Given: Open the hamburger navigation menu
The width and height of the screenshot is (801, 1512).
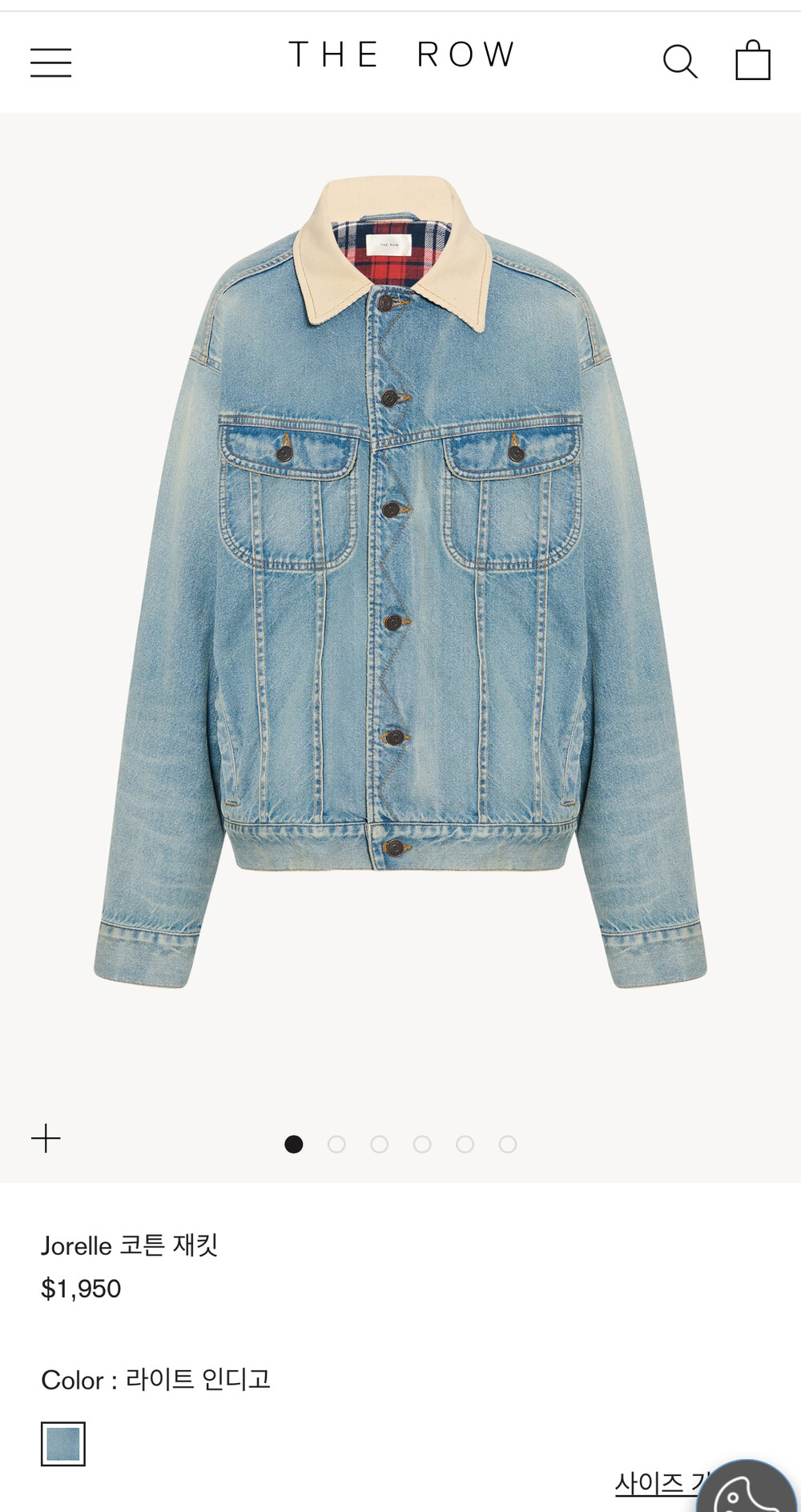Looking at the screenshot, I should 51,62.
